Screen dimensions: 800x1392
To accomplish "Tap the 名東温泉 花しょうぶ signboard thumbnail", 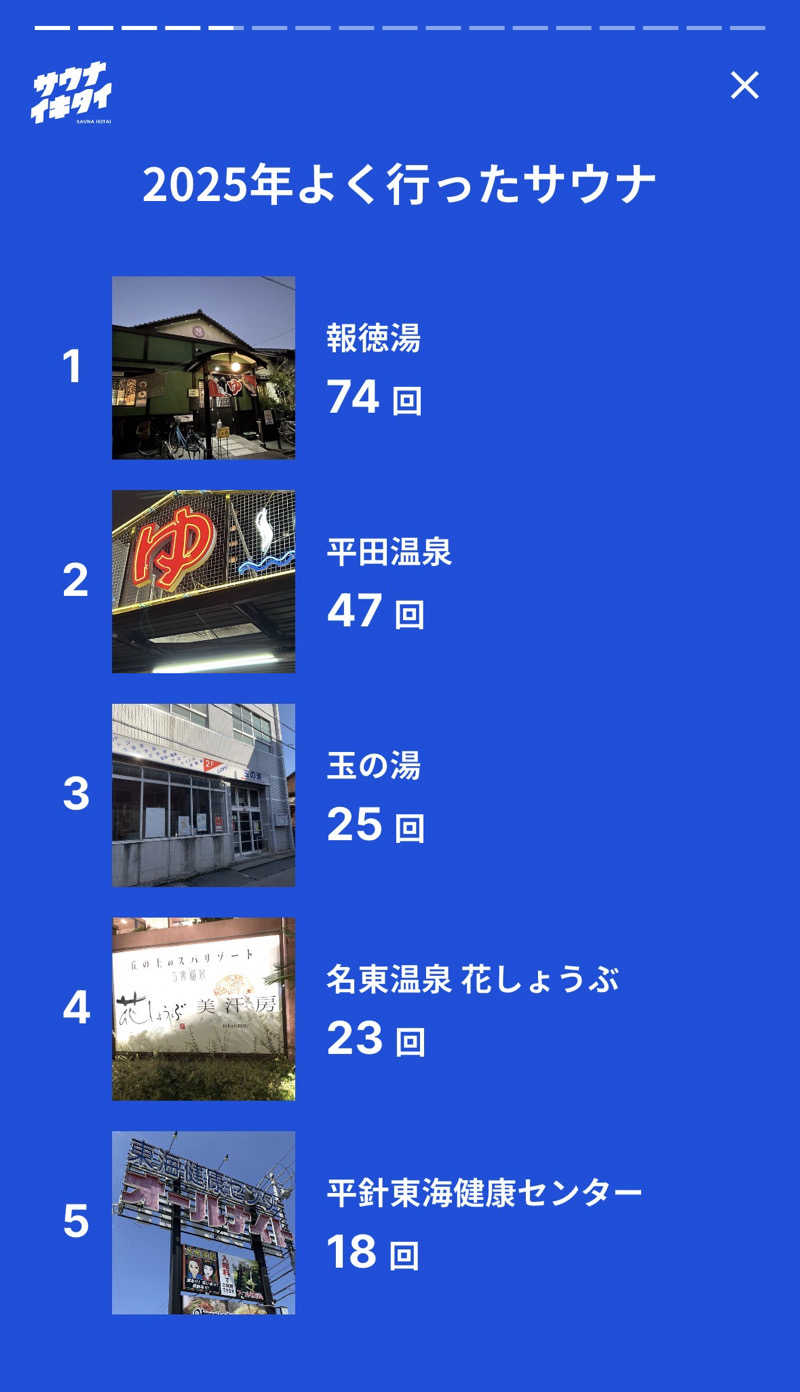I will [204, 1008].
